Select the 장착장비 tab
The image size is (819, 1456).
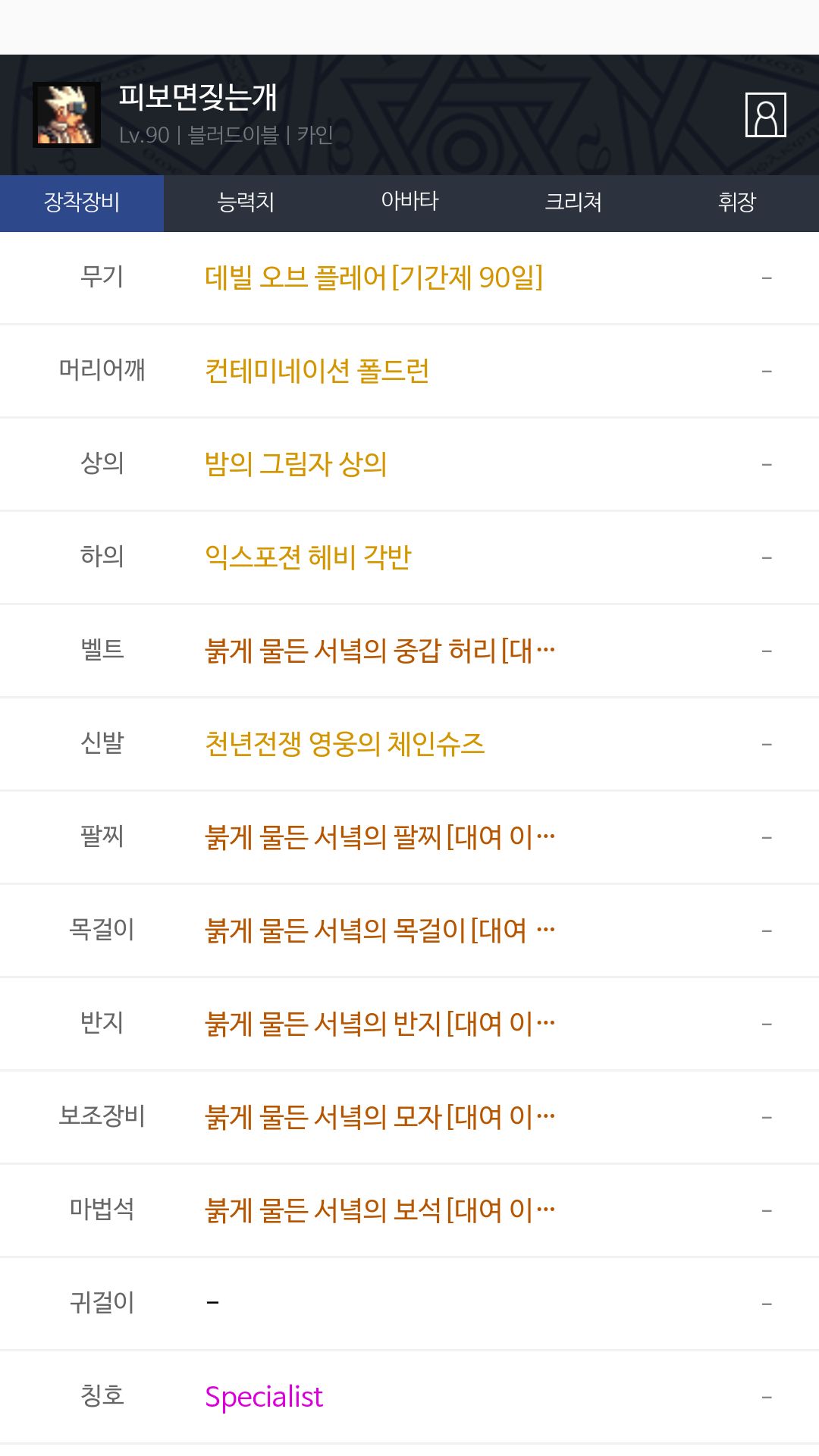coord(82,202)
